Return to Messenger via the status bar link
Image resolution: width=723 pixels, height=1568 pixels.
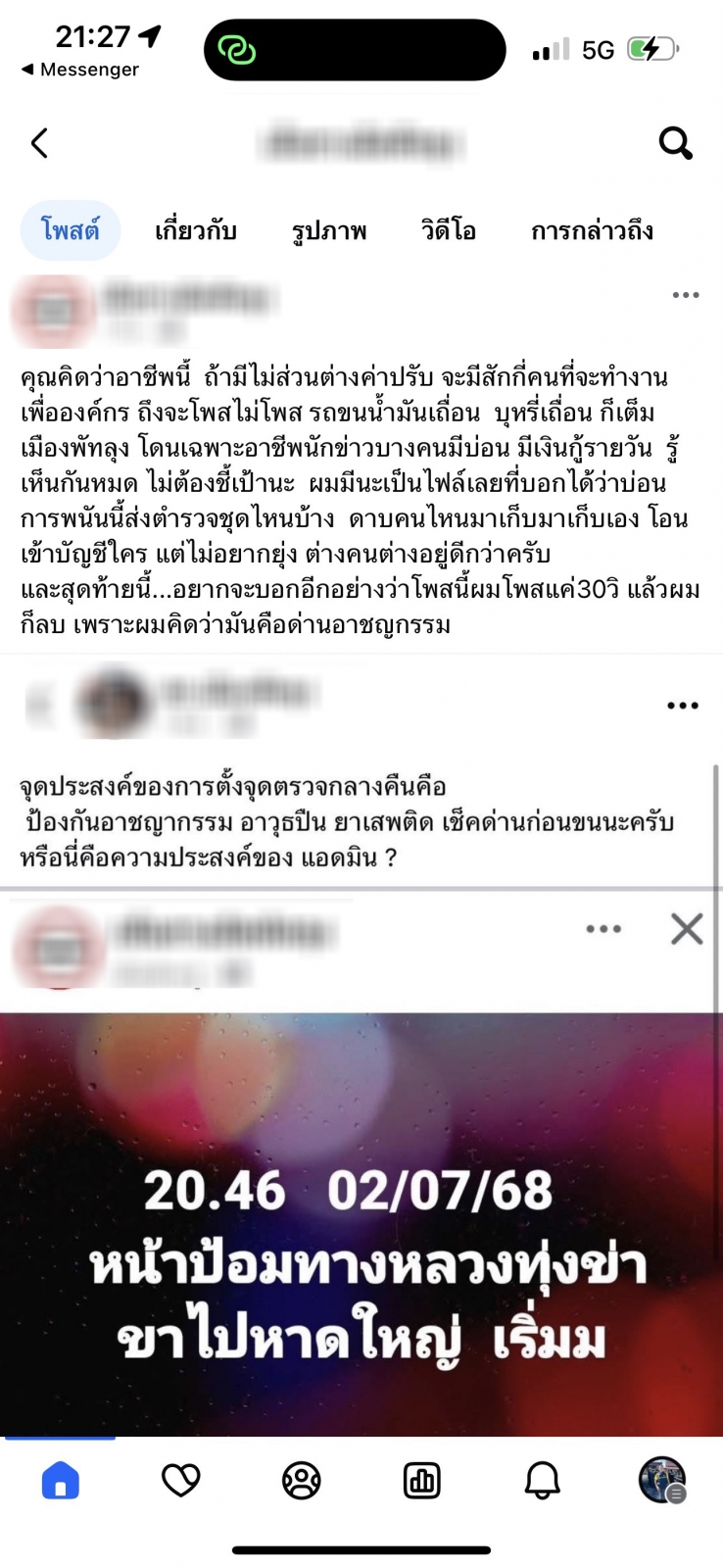[x=80, y=70]
